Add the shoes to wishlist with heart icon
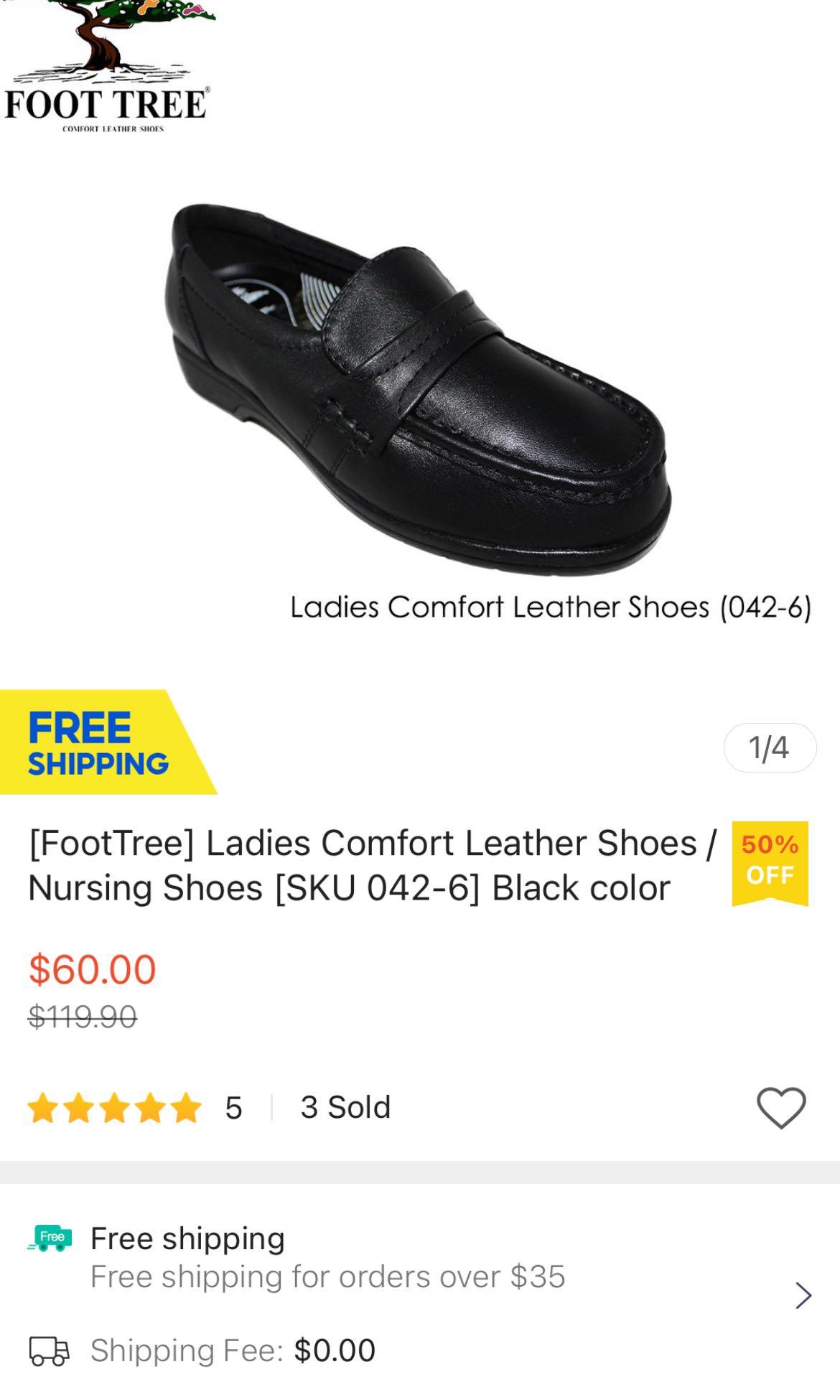 pos(781,1108)
